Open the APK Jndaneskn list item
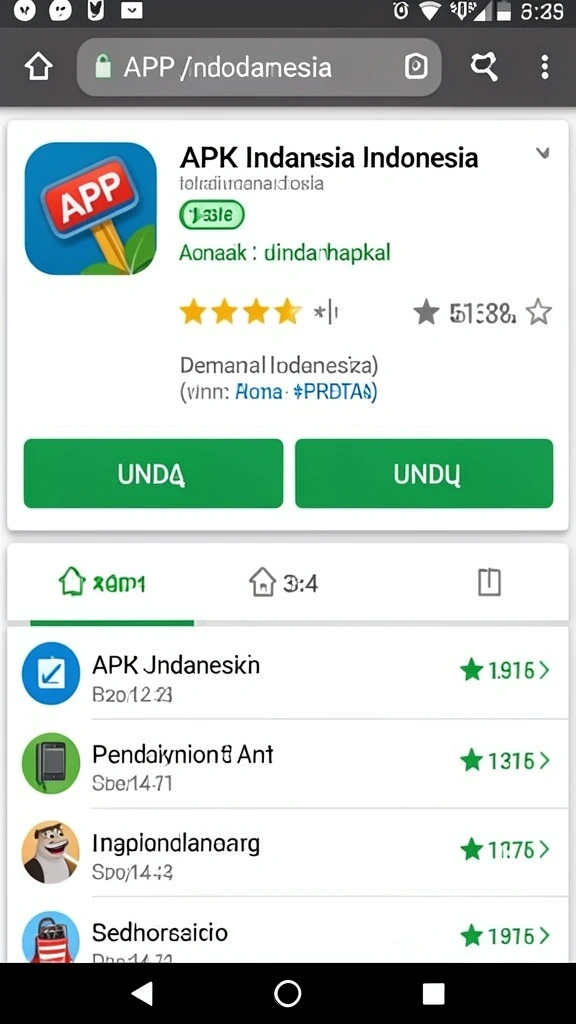The image size is (576, 1024). pyautogui.click(x=287, y=673)
